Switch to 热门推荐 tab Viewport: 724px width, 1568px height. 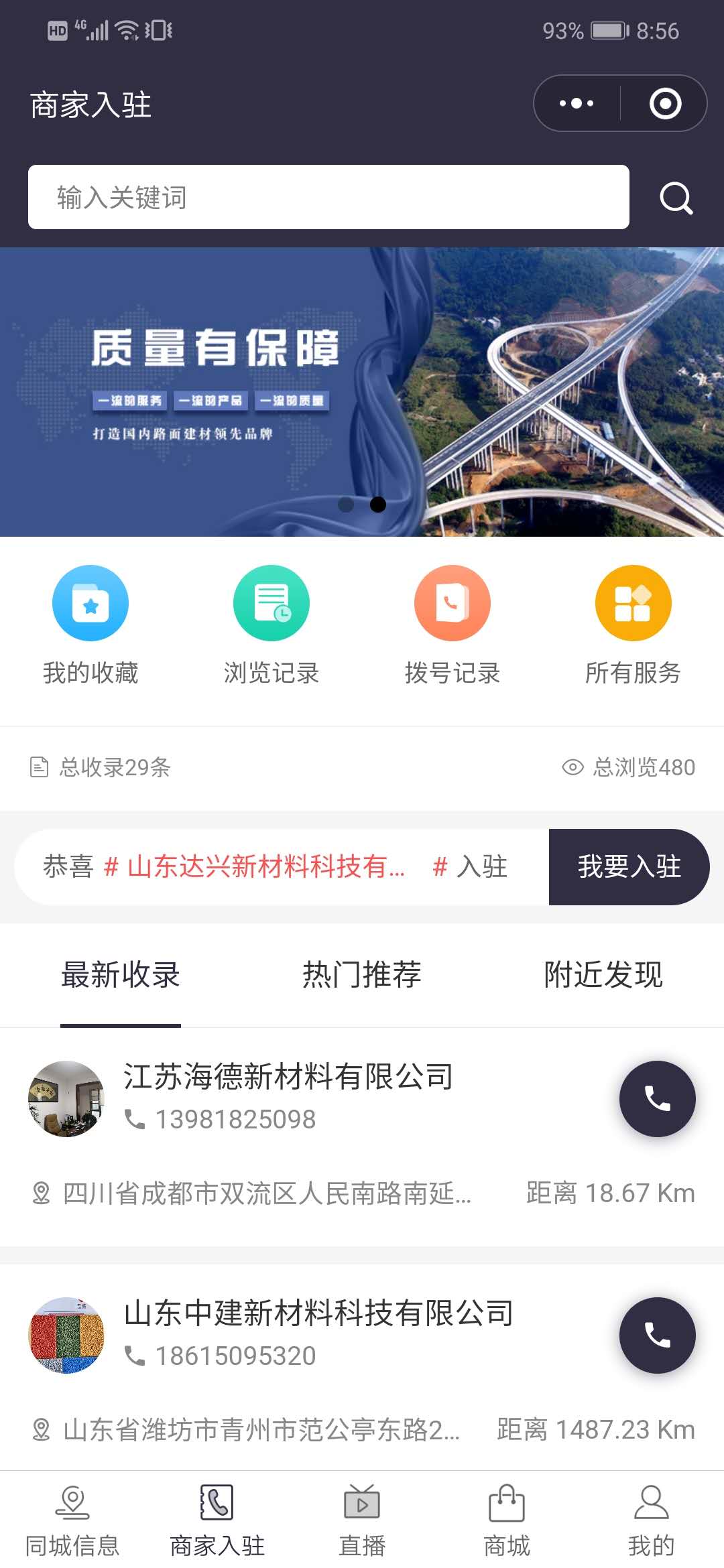point(361,976)
